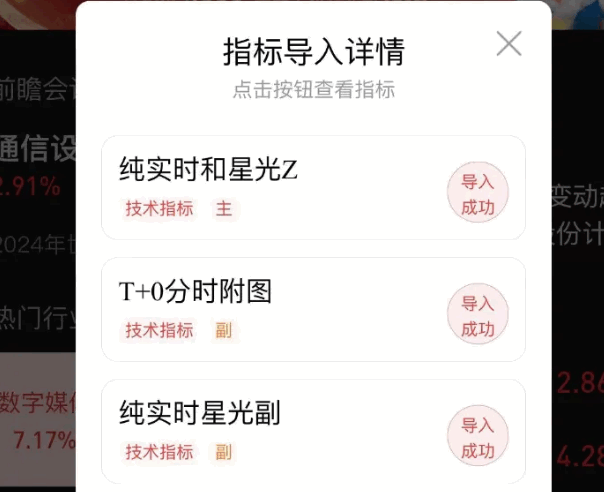Close the 指标导入详情 dialog
Image resolution: width=604 pixels, height=492 pixels.
click(x=509, y=44)
